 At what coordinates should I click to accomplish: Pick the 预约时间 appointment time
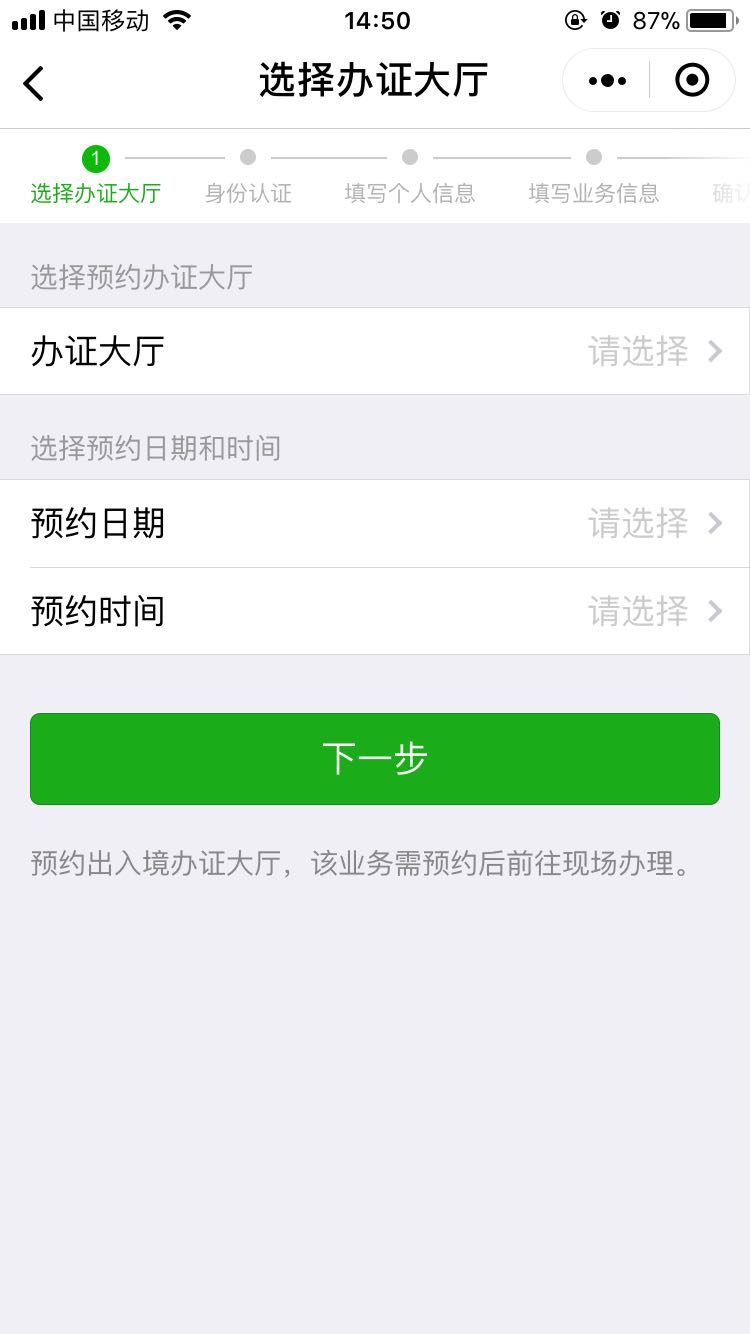(375, 611)
